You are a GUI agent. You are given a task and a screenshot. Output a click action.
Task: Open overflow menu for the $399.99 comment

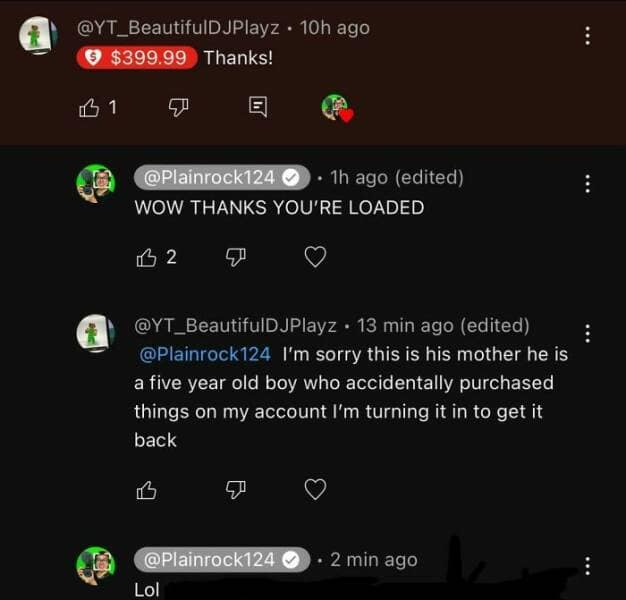pos(587,36)
